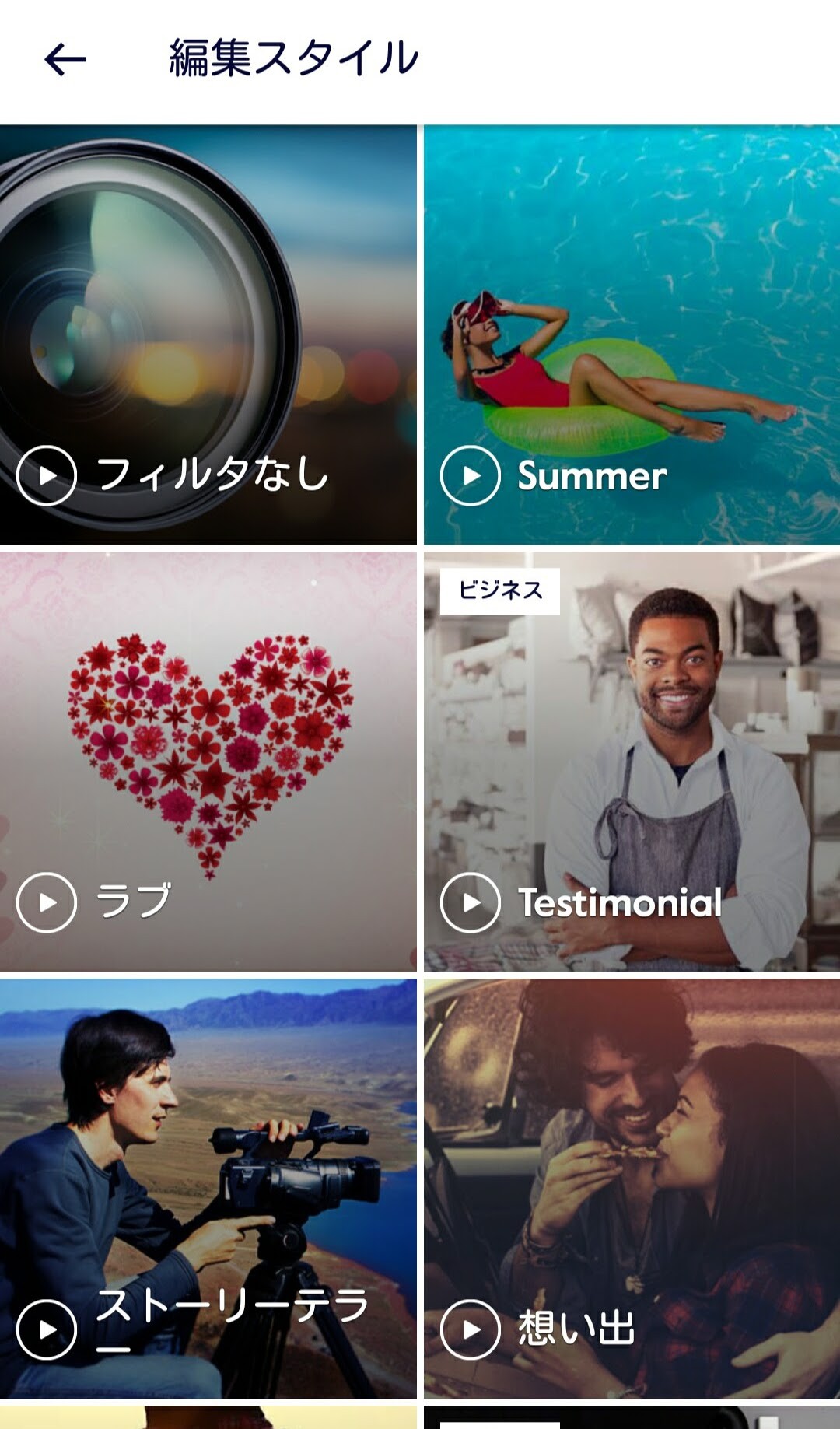
Task: Play the Summer style preview
Action: pos(470,475)
